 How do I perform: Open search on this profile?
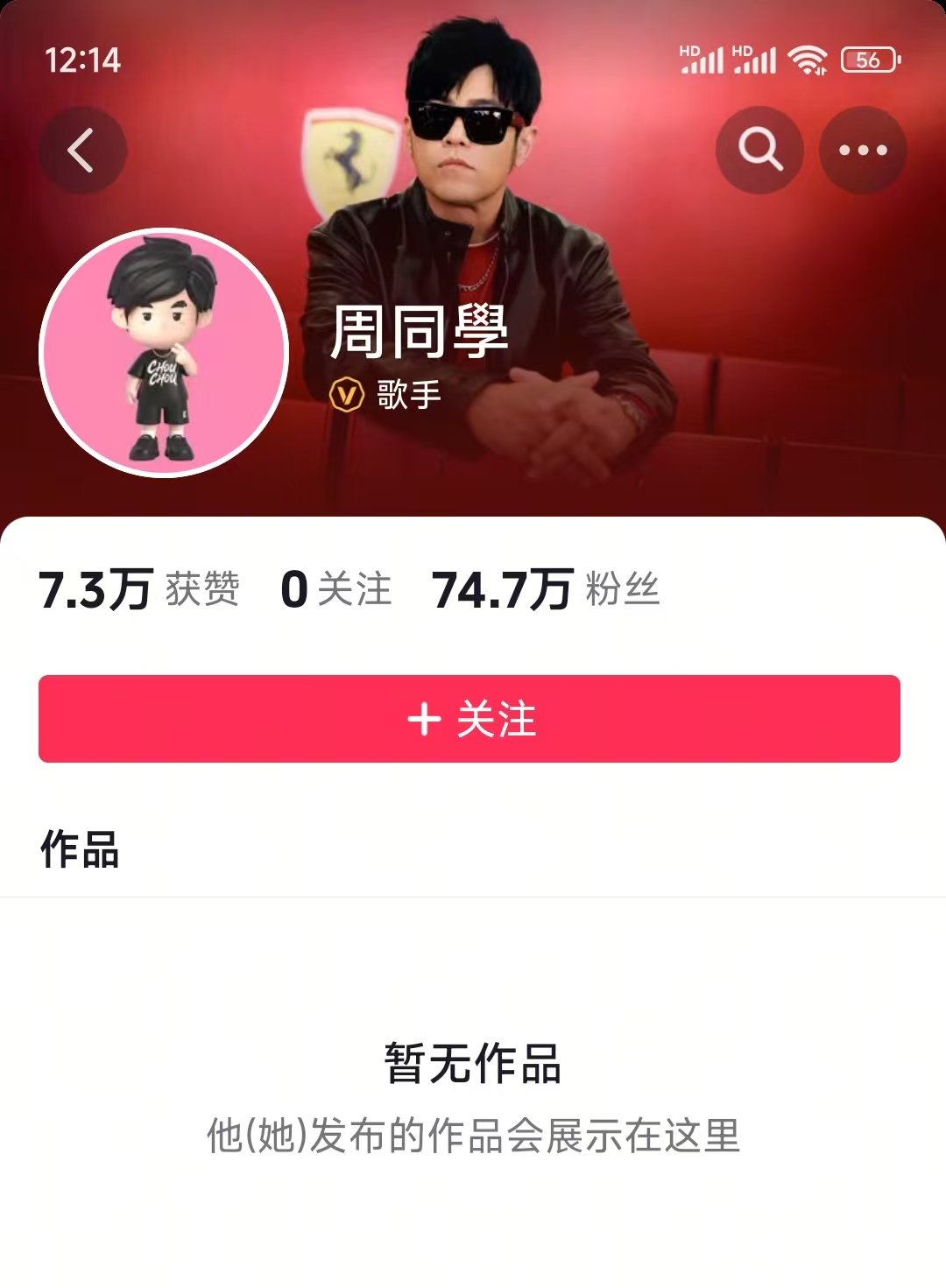pos(759,150)
